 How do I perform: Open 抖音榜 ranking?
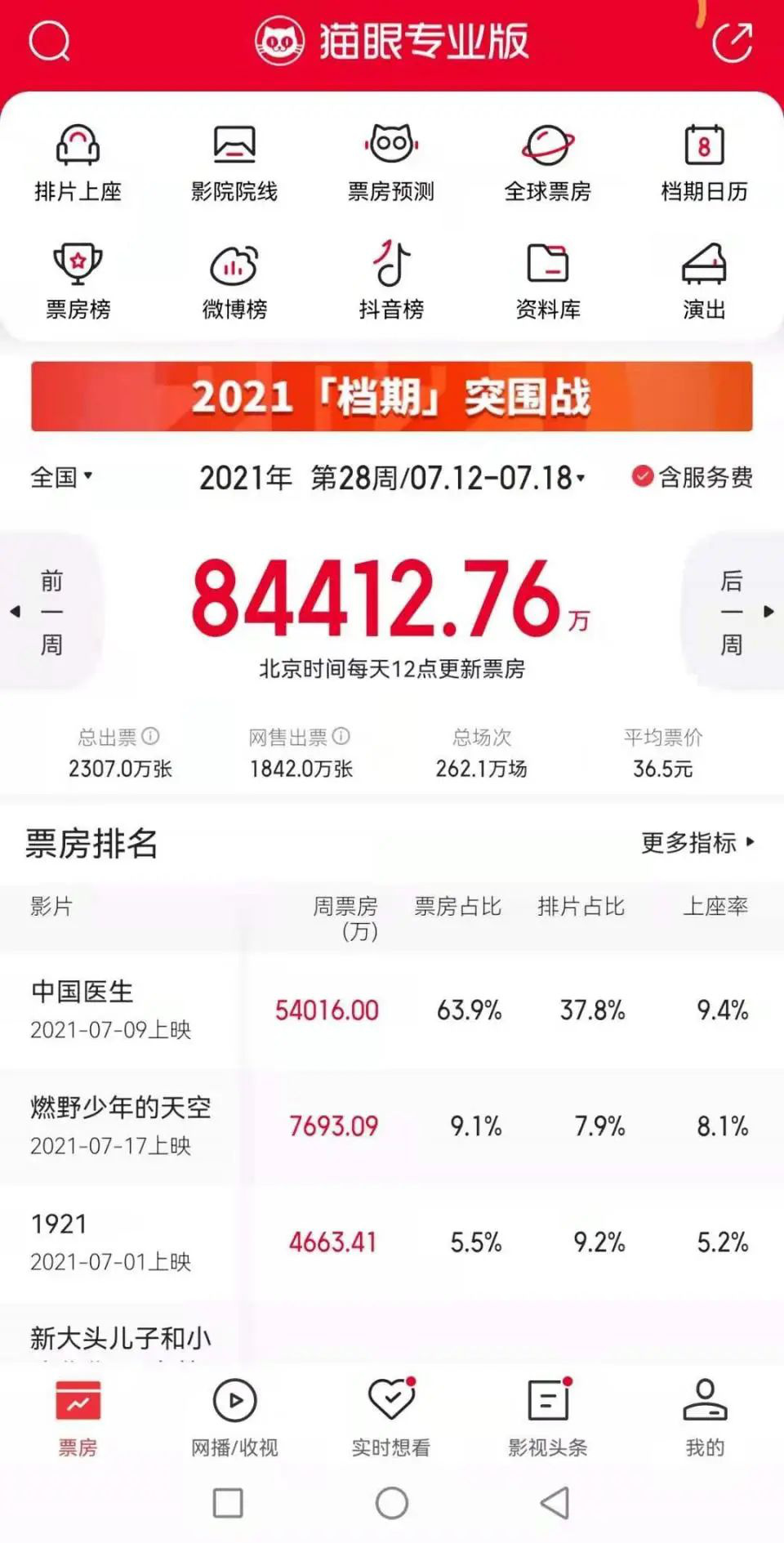pos(391,281)
